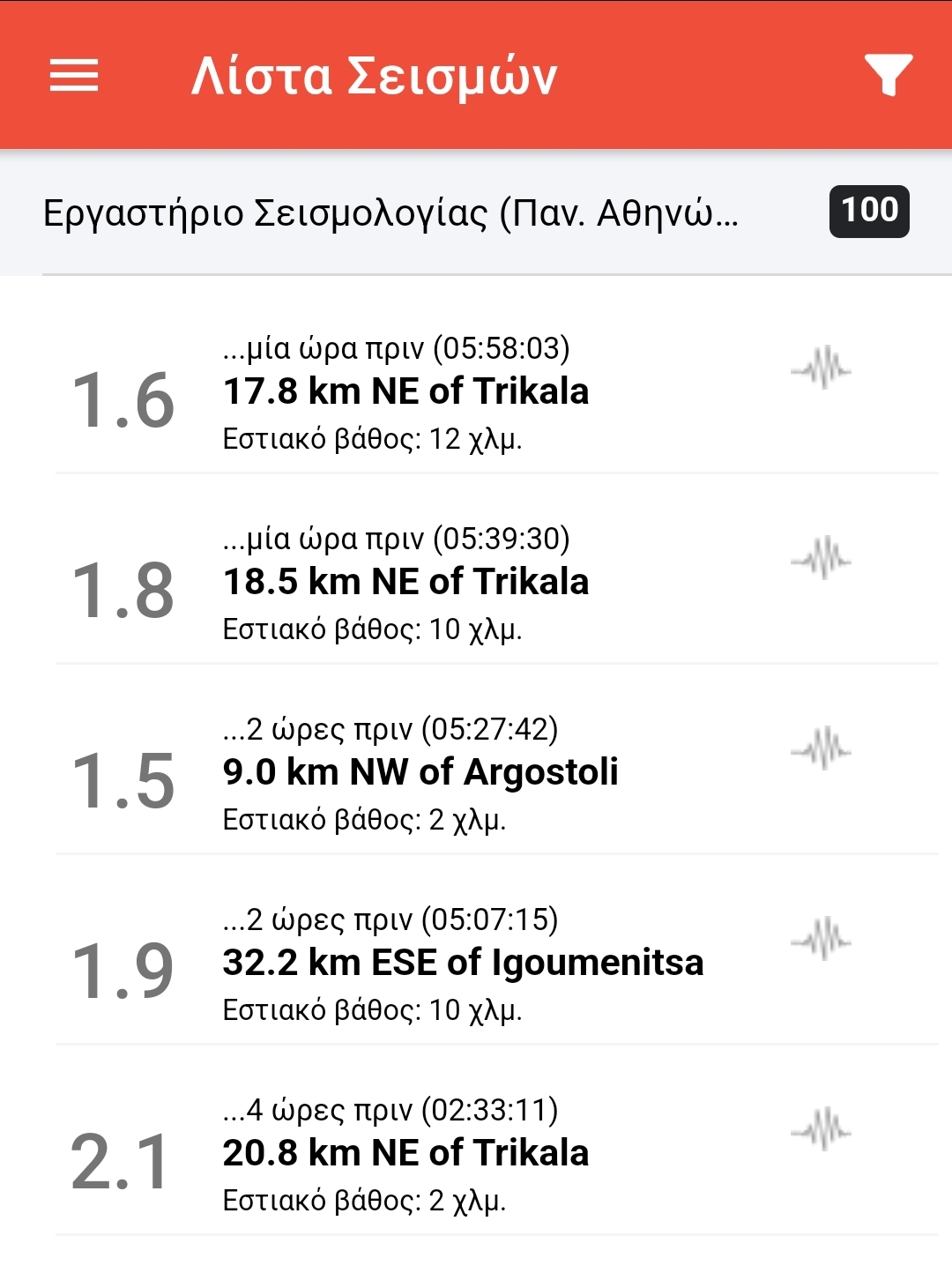Viewport: 952px width, 1273px height.
Task: Show the seismogram for the 05:39:30 quake
Action: [822, 559]
